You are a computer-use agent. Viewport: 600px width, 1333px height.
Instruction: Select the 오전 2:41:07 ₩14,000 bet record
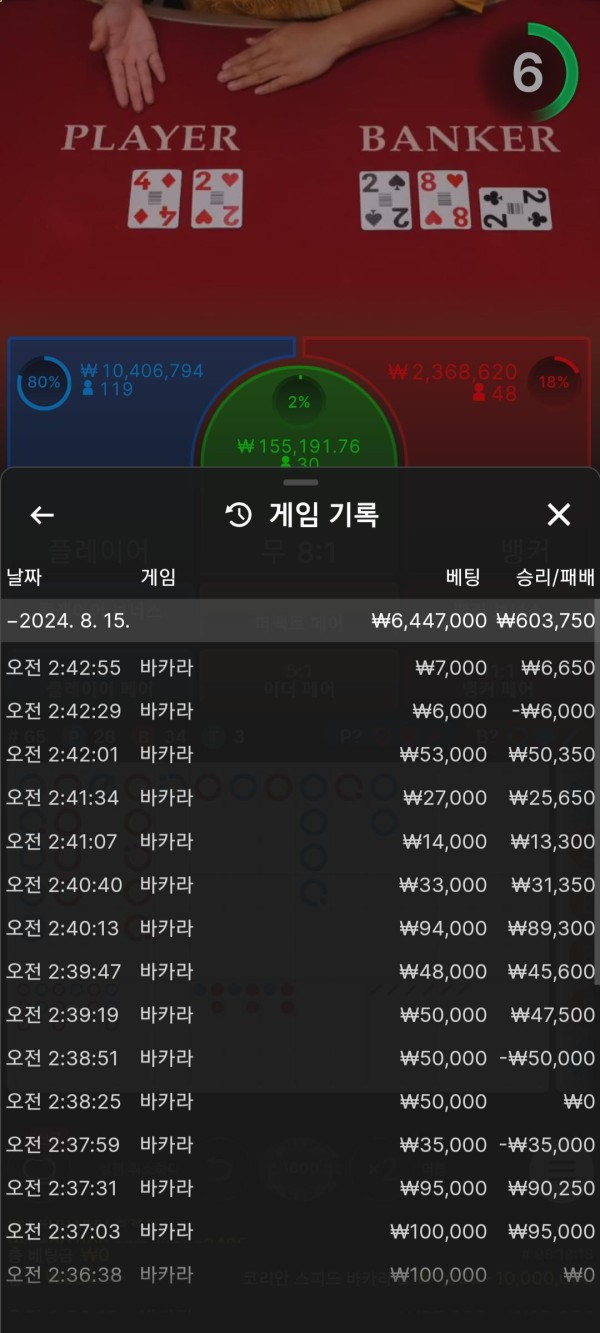(300, 841)
